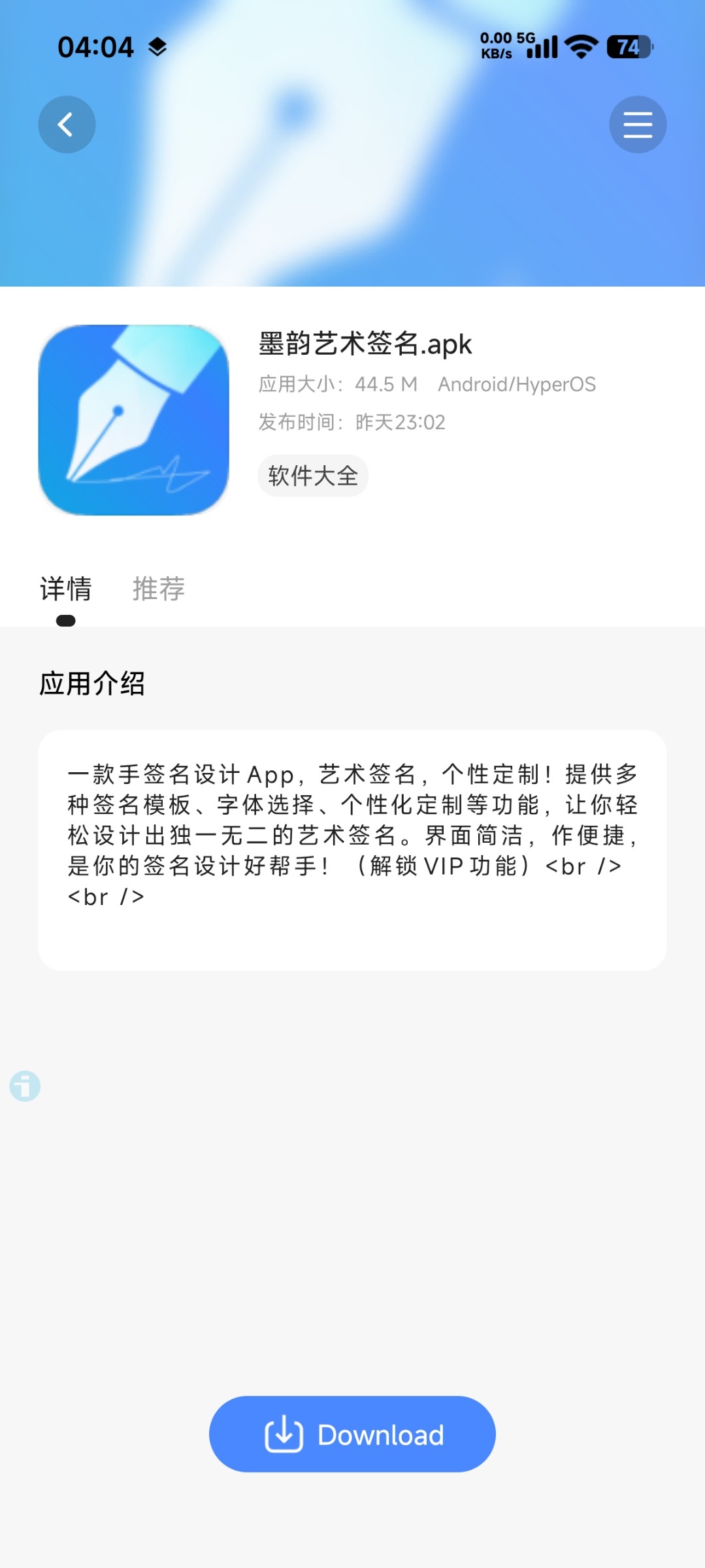Switch to the 推荐 tab
The image size is (705, 1568).
point(159,589)
